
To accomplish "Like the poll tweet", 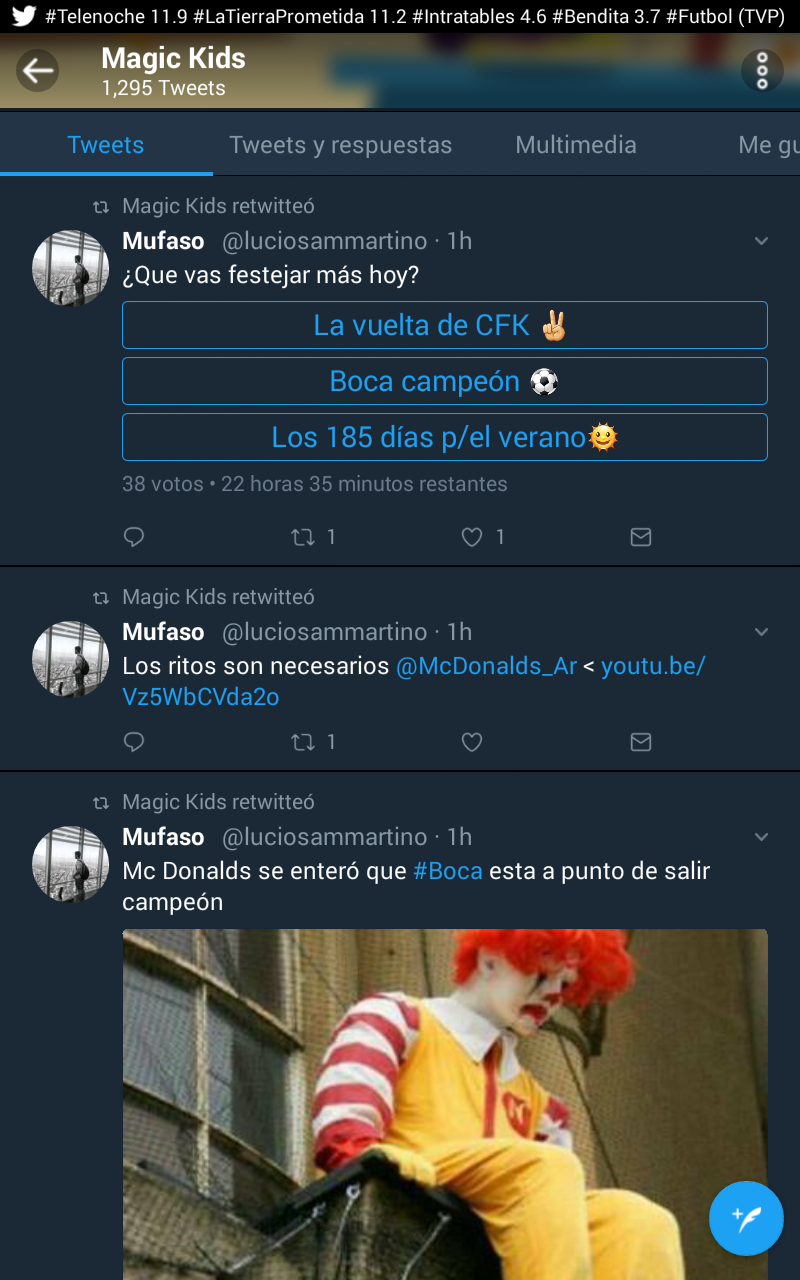I will 472,537.
